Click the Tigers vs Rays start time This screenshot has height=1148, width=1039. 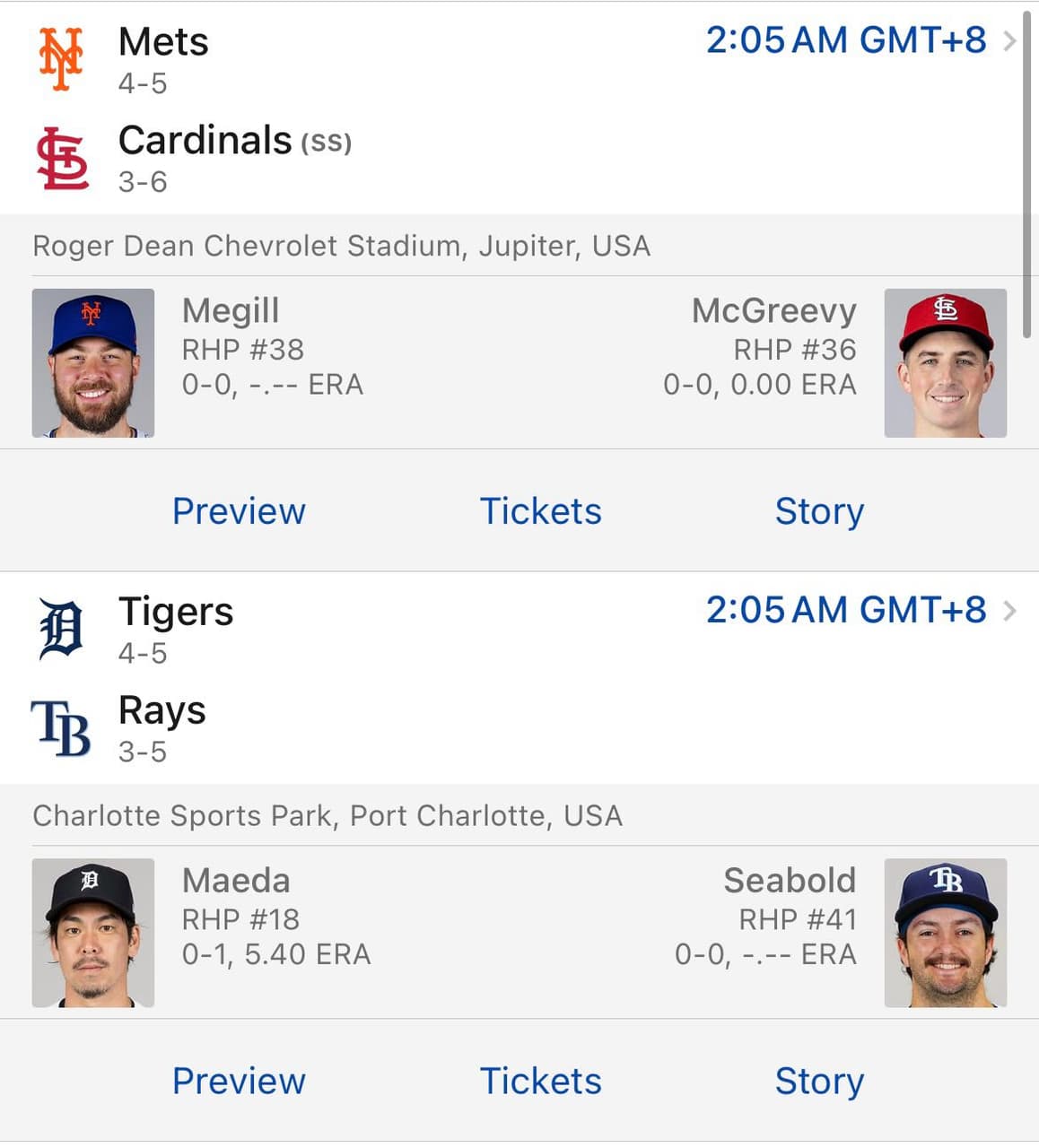click(850, 610)
